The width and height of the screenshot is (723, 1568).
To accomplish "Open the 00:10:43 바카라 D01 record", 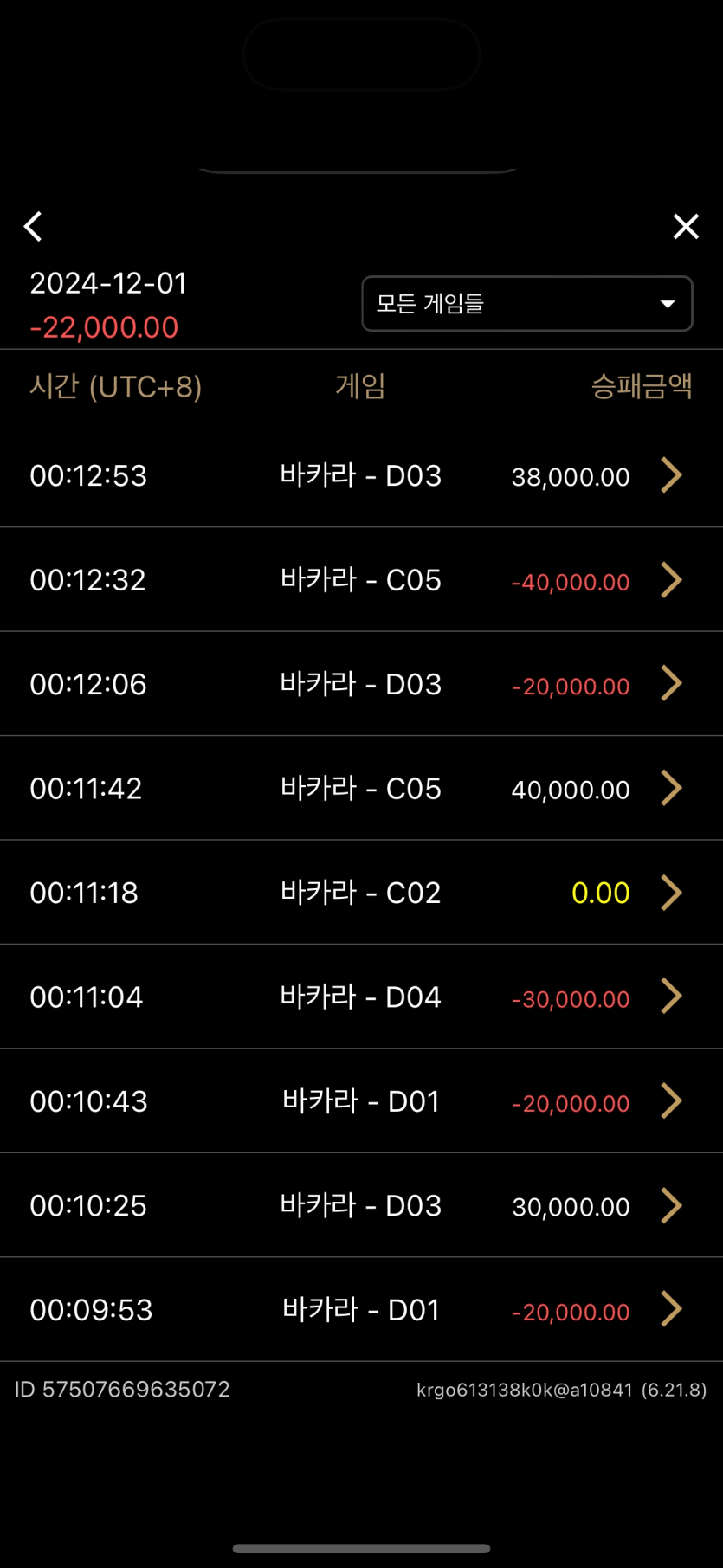I will (x=671, y=1101).
